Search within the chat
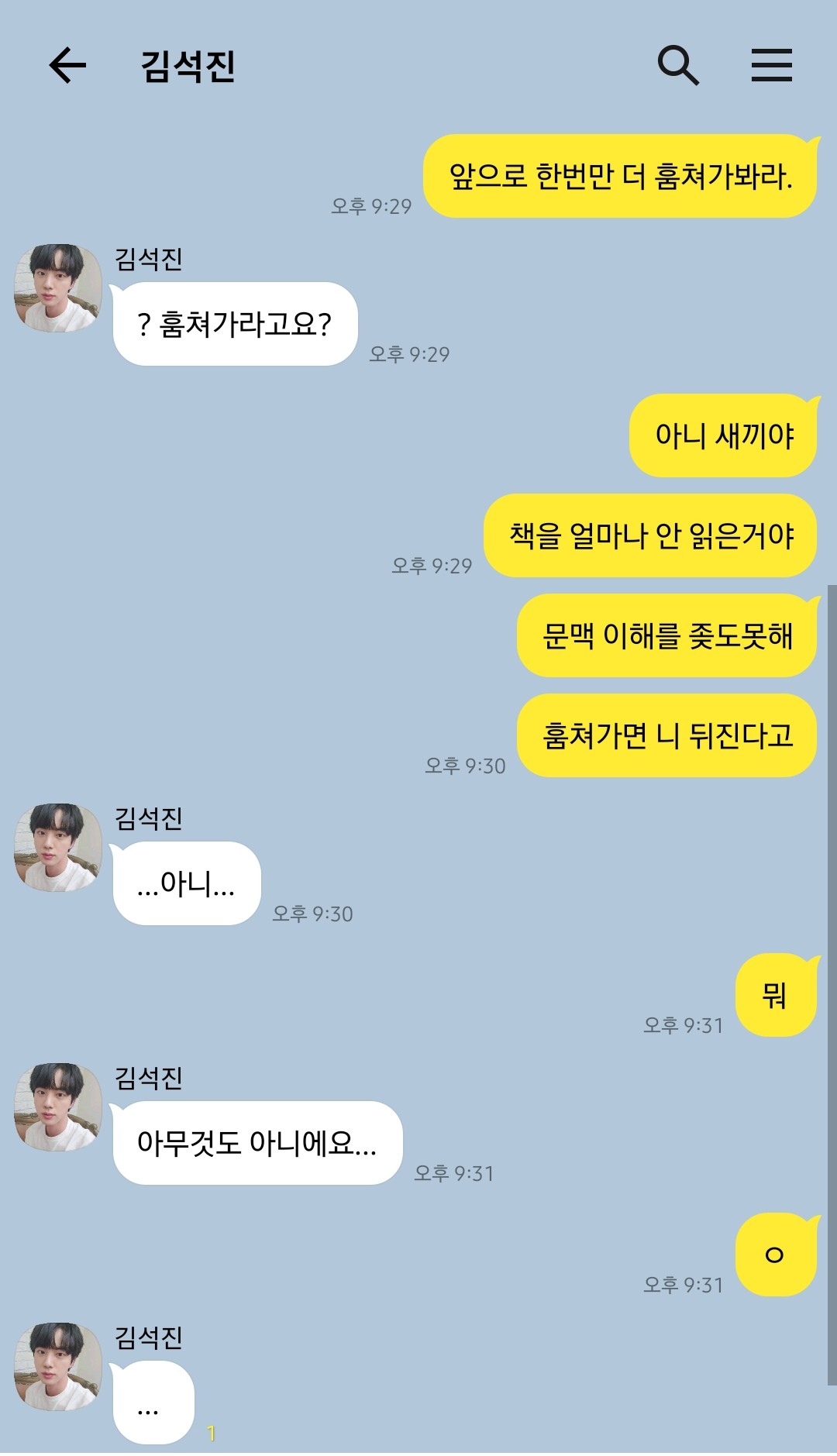Screen dimensions: 837x1456 678,65
